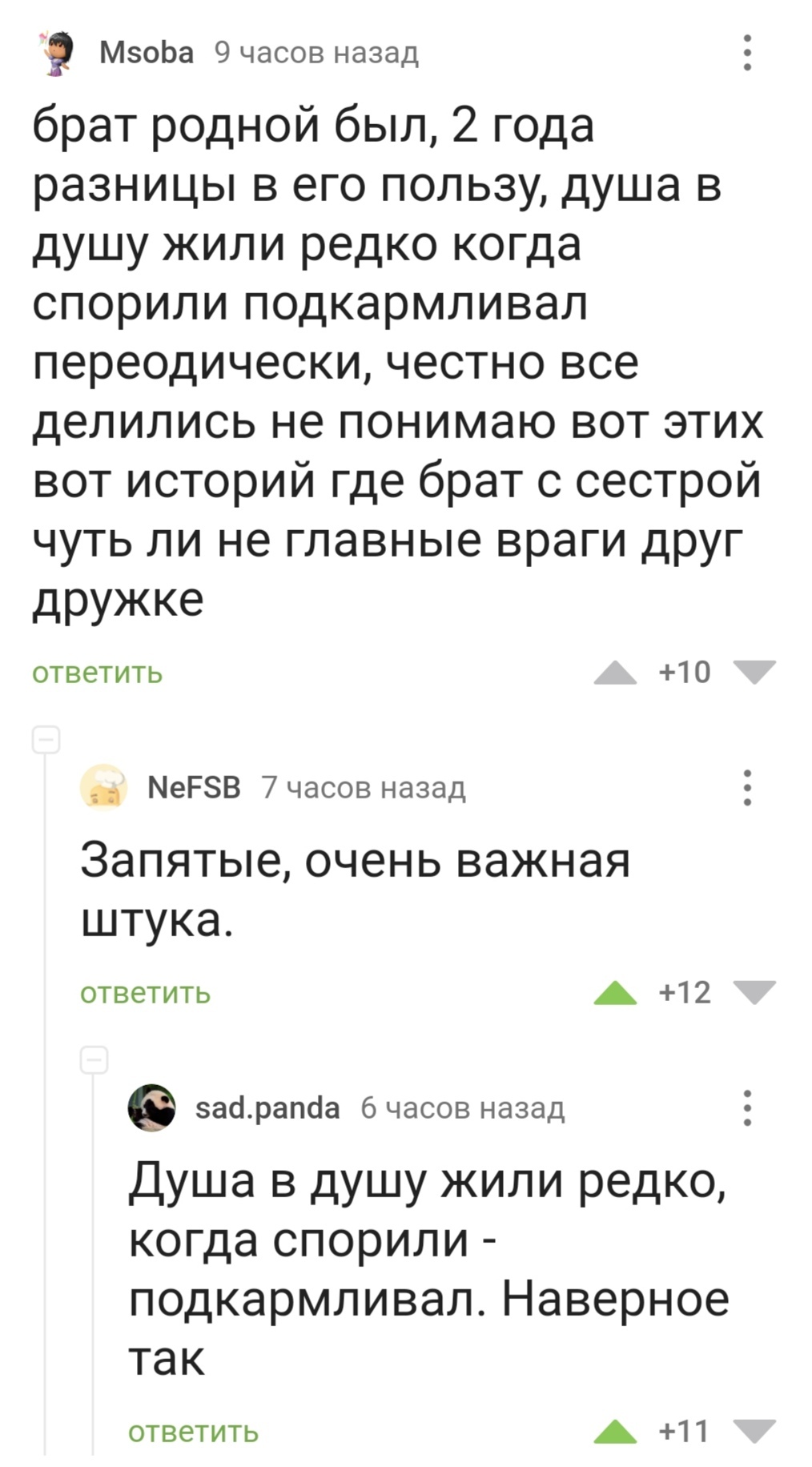
Task: Reply to sad.panda's comment
Action: pyautogui.click(x=194, y=1432)
